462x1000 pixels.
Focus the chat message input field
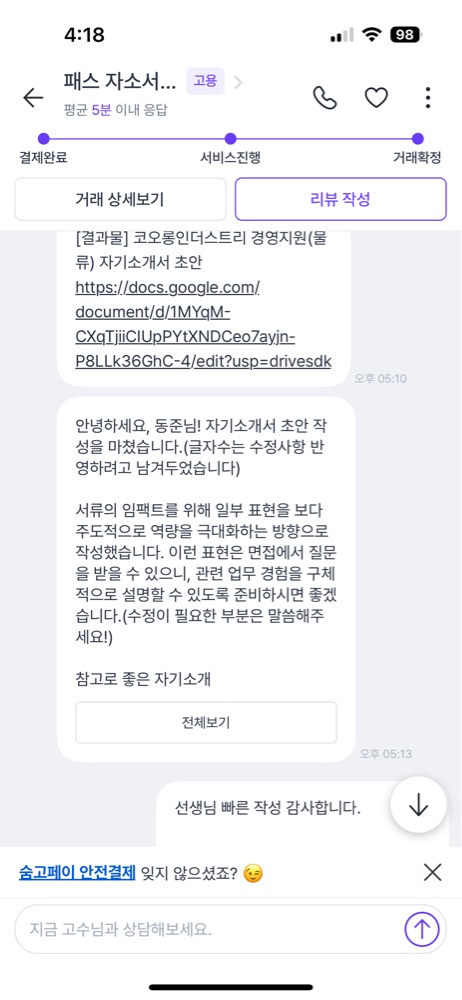[x=209, y=929]
